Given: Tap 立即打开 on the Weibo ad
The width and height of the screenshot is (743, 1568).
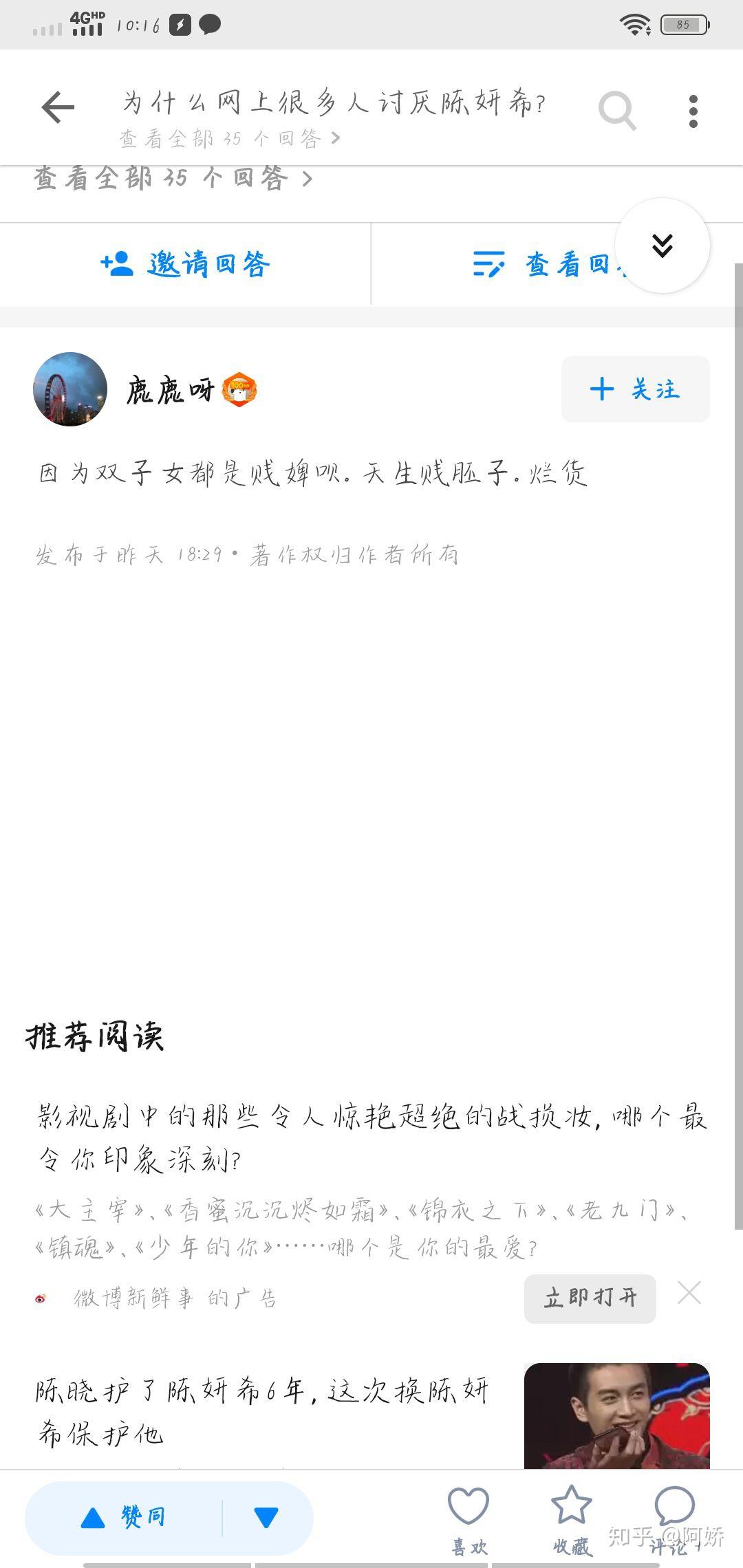Looking at the screenshot, I should pyautogui.click(x=590, y=1298).
